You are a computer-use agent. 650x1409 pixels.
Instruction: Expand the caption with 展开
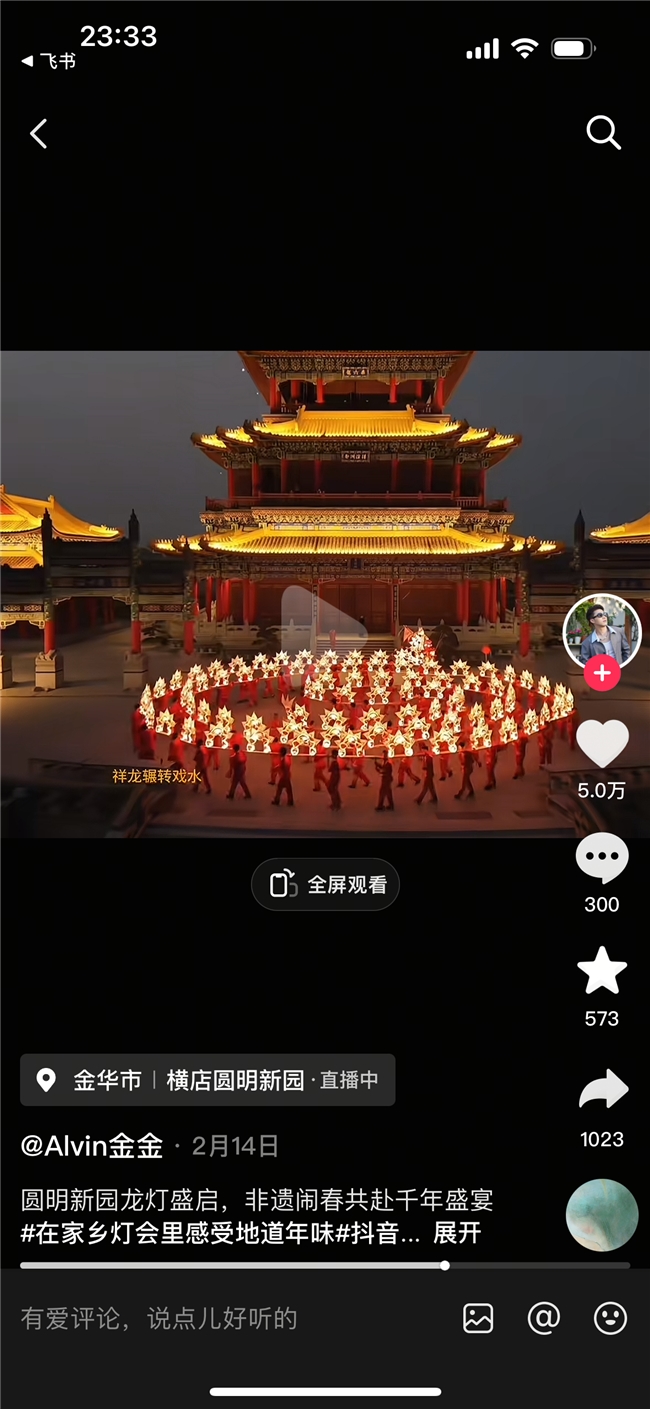pyautogui.click(x=457, y=1233)
